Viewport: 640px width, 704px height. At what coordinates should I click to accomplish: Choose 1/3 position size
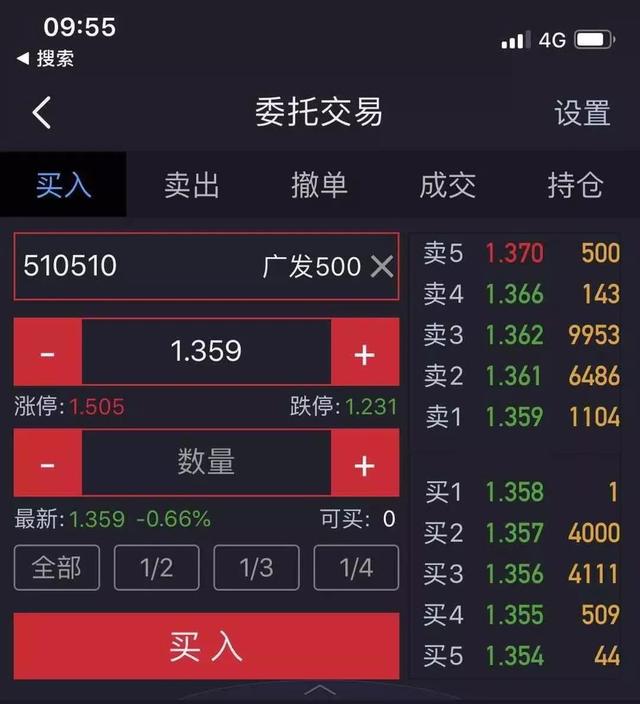[256, 568]
